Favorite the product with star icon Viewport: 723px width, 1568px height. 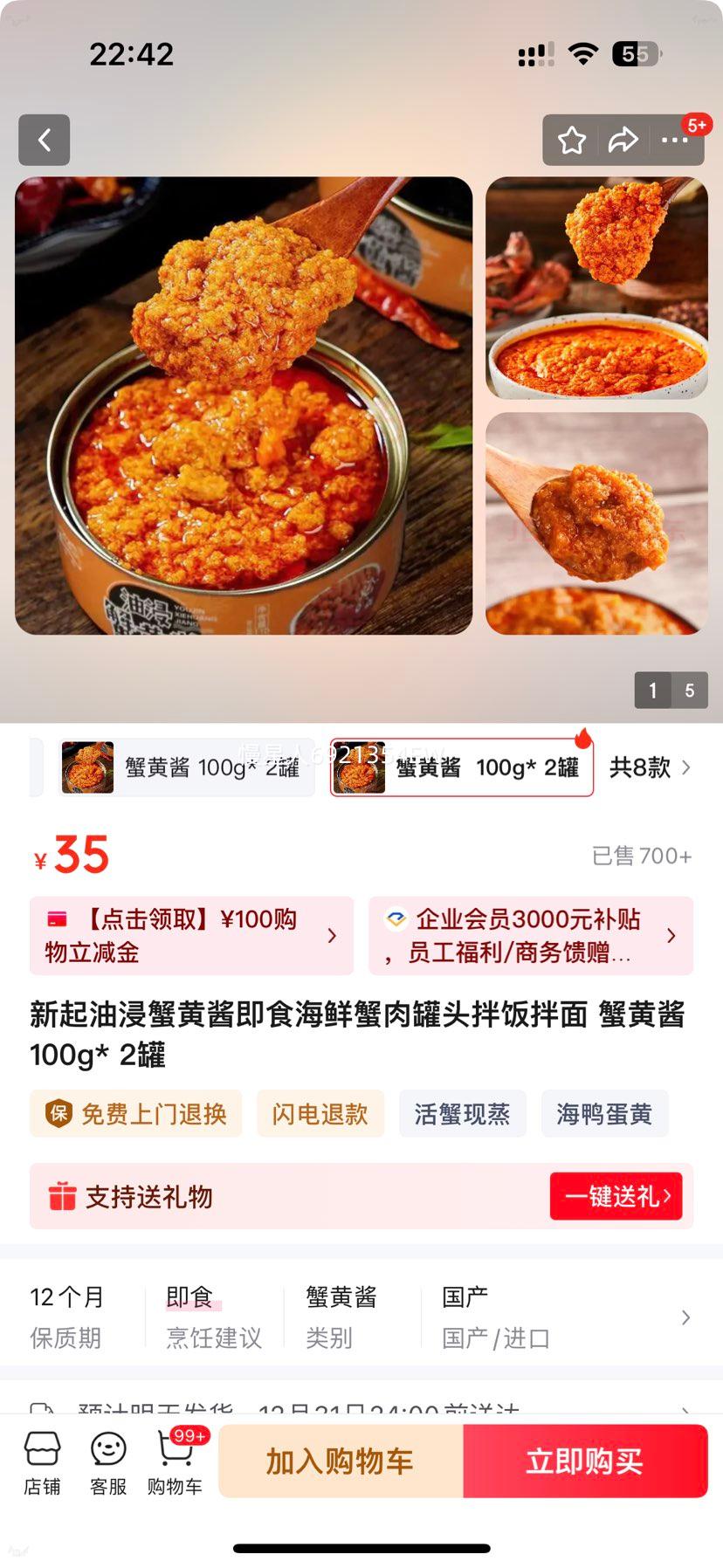click(572, 139)
